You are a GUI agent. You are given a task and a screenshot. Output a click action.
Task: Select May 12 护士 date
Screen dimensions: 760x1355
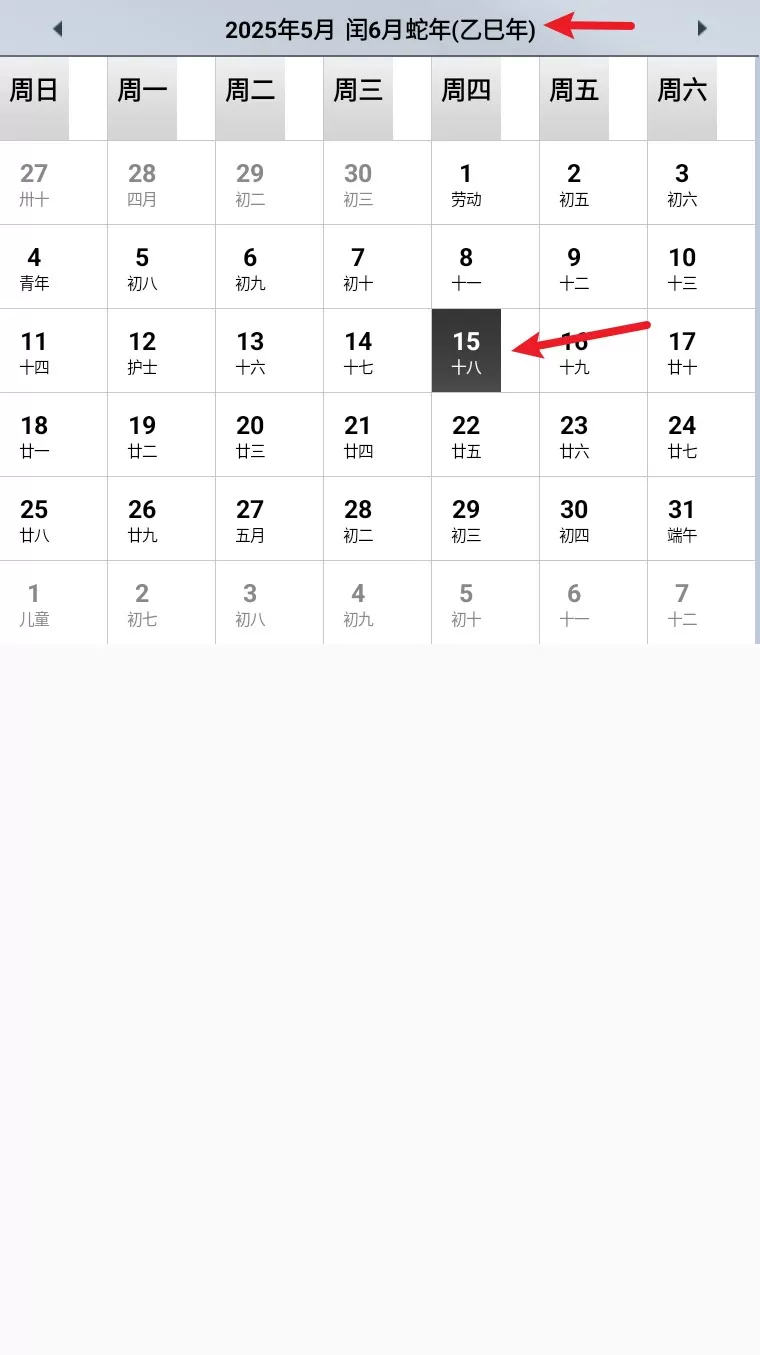point(142,351)
